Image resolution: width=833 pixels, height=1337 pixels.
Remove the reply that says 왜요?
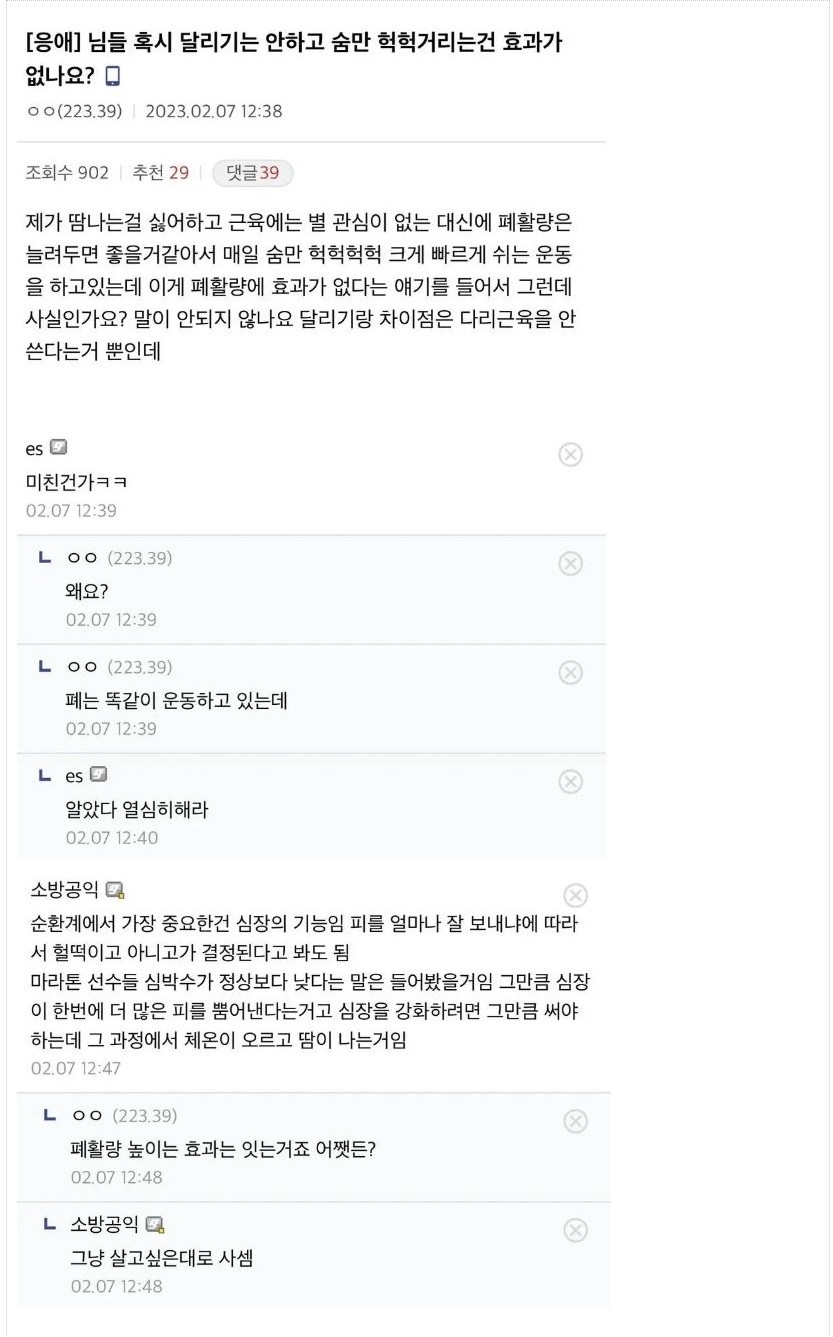pos(570,564)
